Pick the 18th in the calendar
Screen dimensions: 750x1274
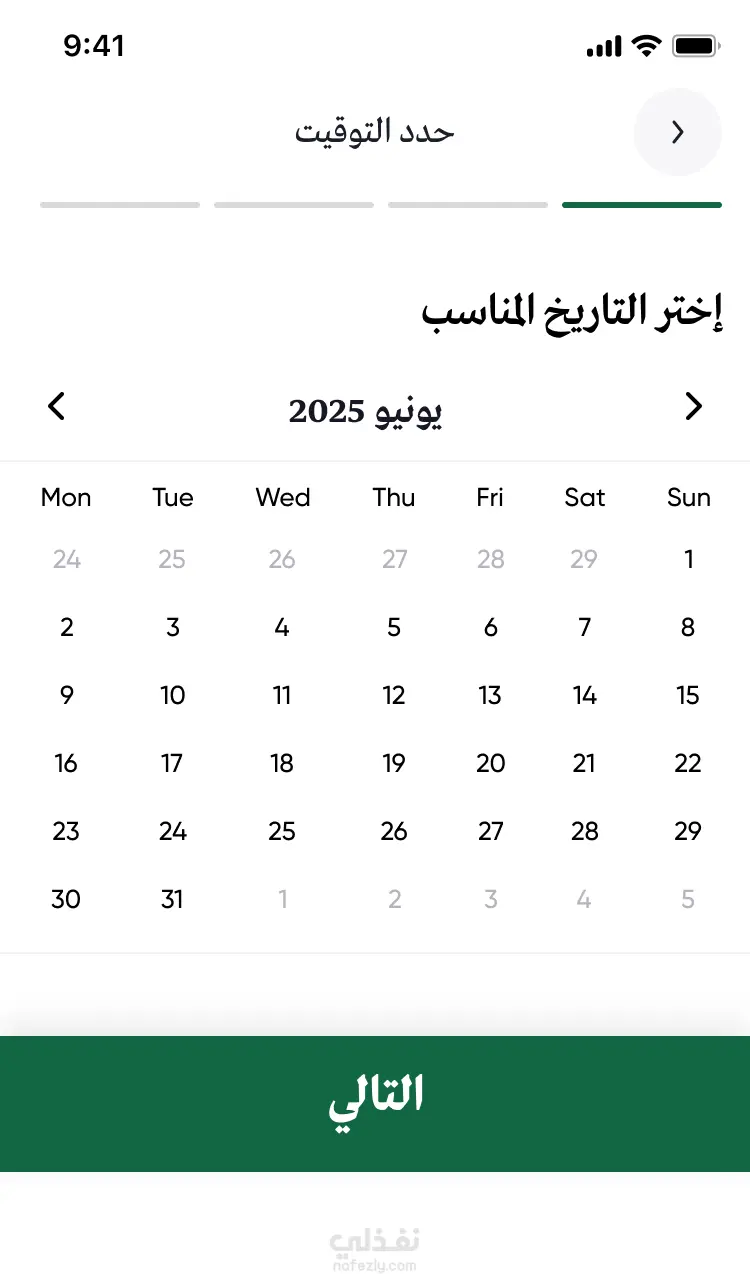[x=282, y=763]
